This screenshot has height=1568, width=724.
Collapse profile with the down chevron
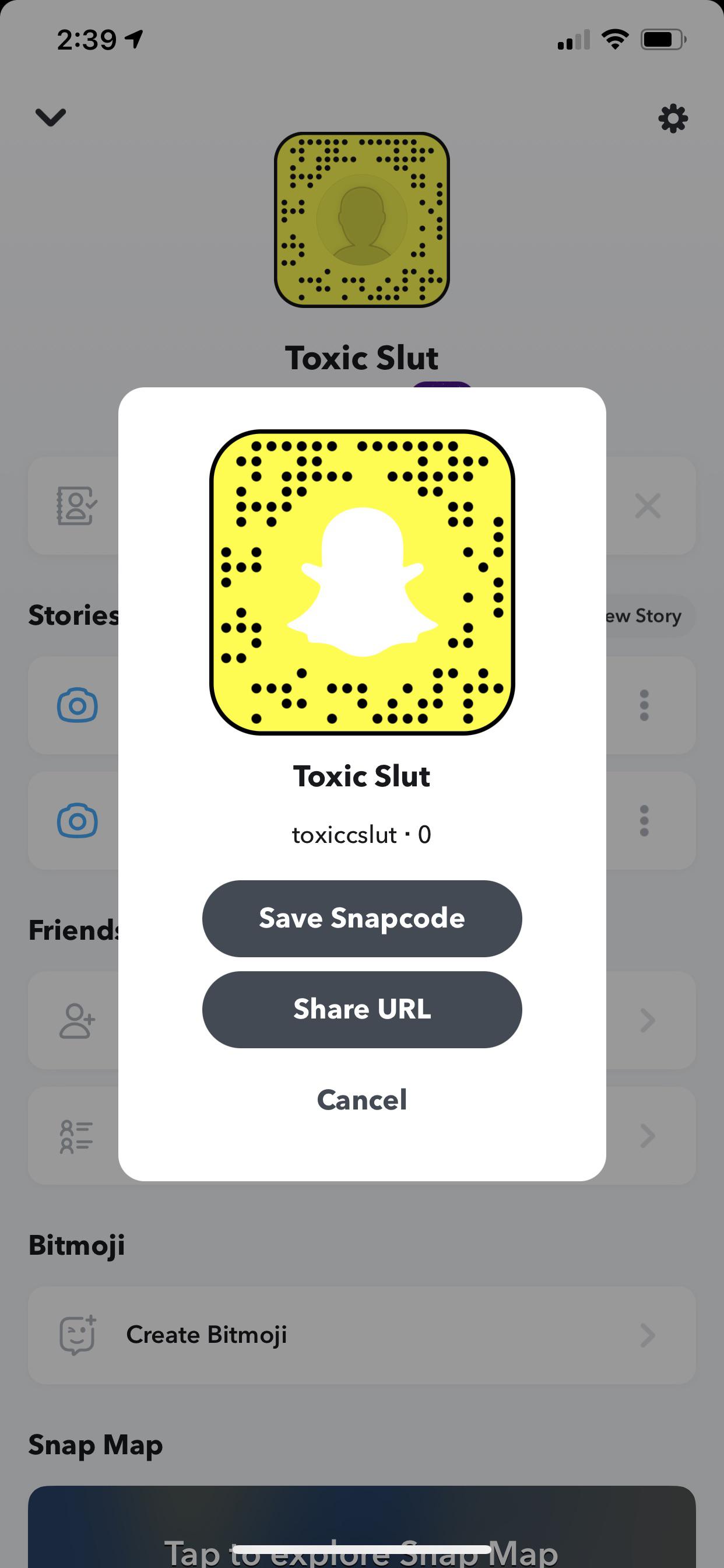51,117
